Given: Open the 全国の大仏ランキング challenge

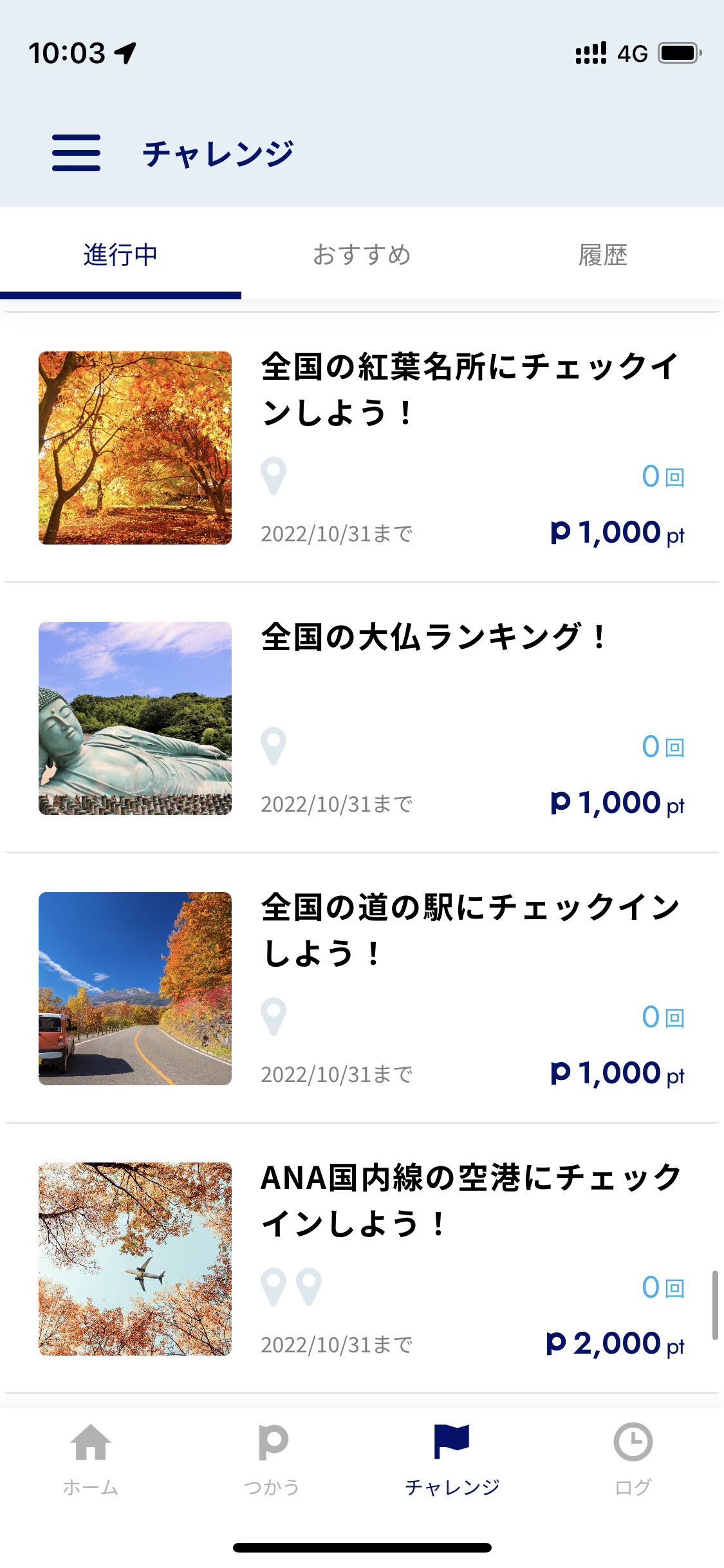Looking at the screenshot, I should coord(362,718).
